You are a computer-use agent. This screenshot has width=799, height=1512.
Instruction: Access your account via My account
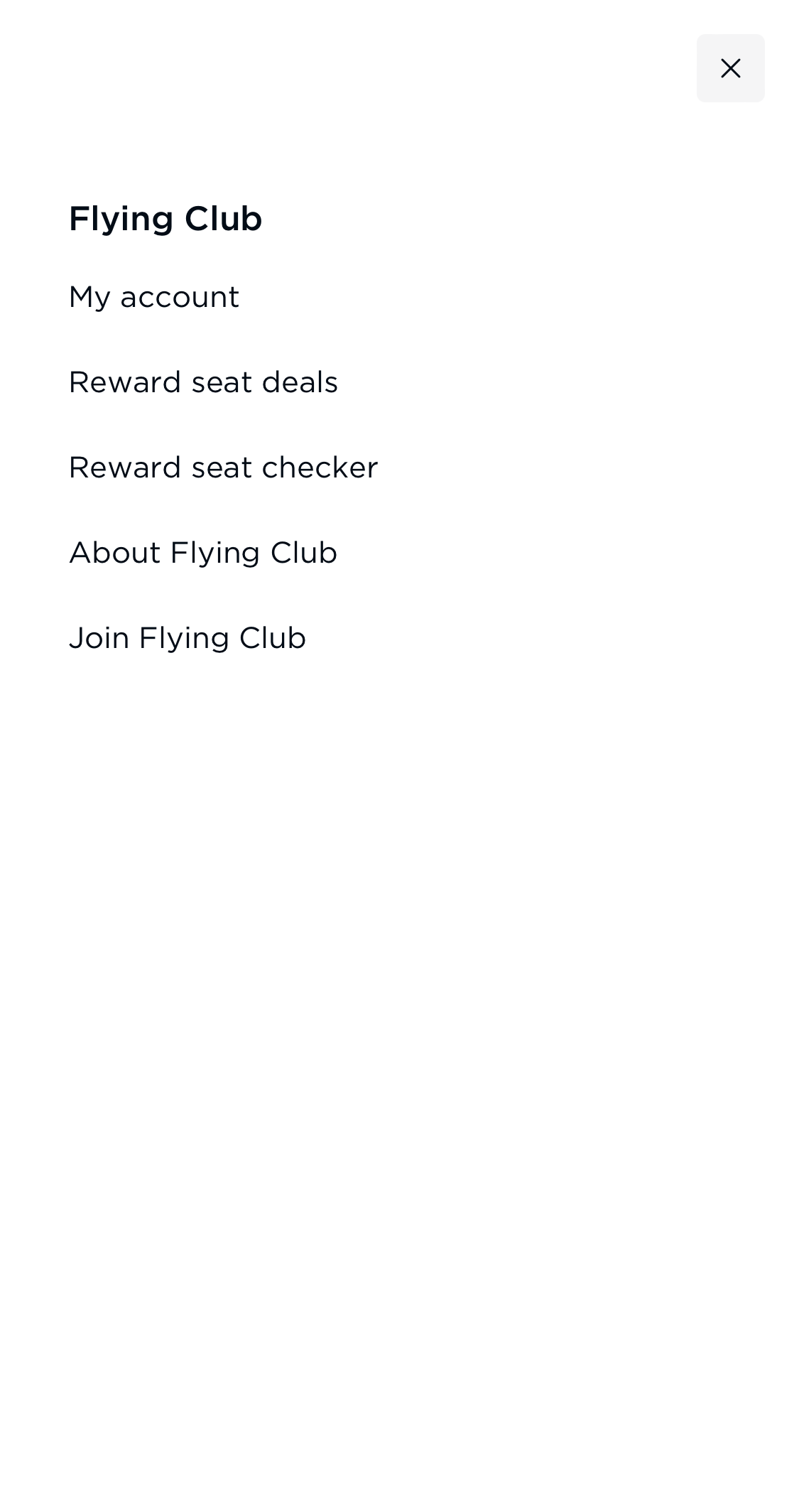[x=153, y=297]
